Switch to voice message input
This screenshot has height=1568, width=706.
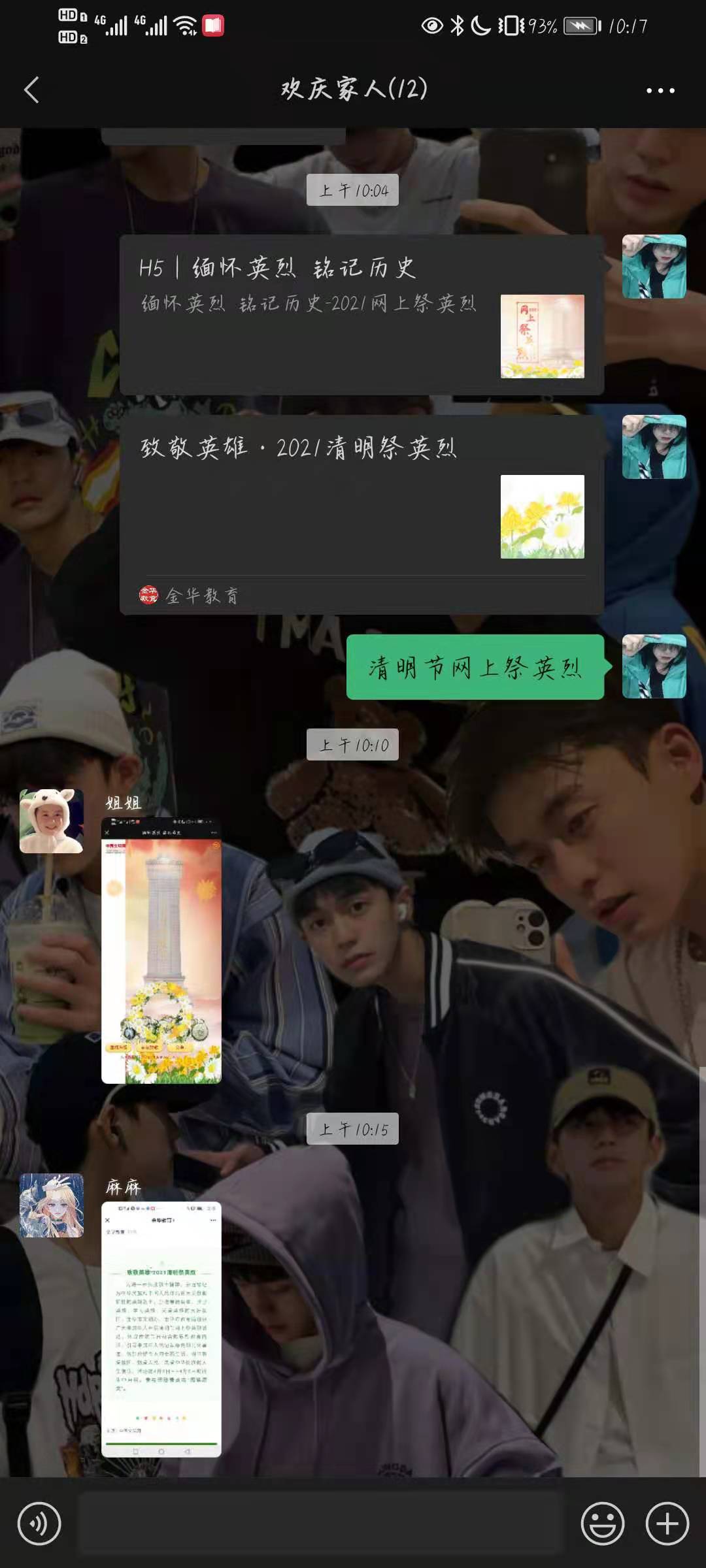tap(39, 1524)
